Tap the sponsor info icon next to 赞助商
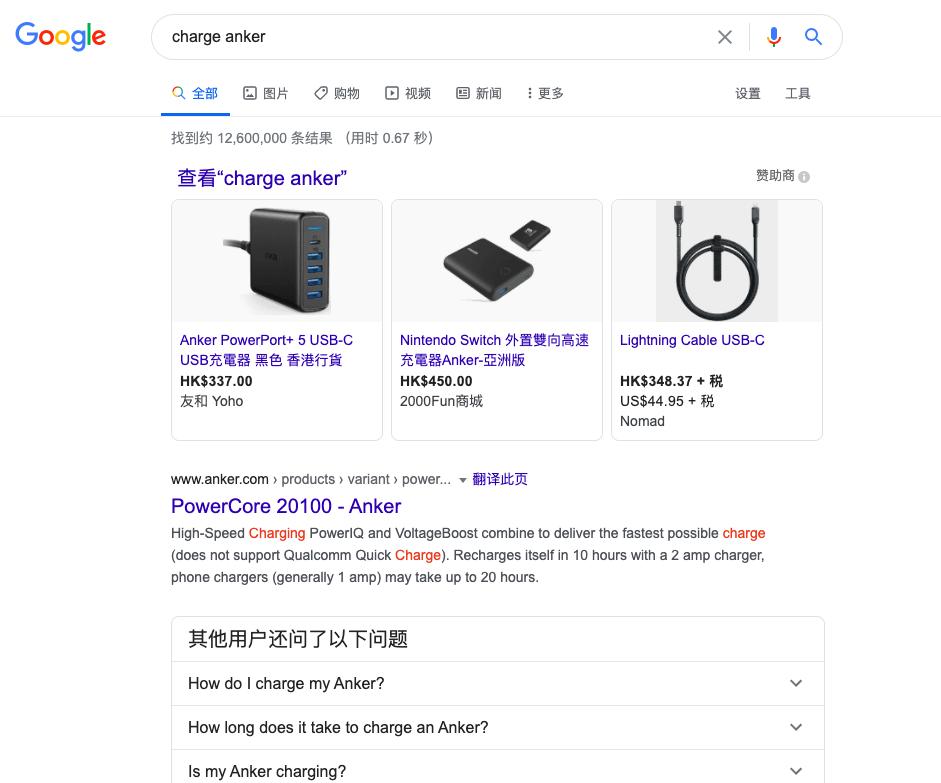Screen dimensions: 941x783 (804, 177)
